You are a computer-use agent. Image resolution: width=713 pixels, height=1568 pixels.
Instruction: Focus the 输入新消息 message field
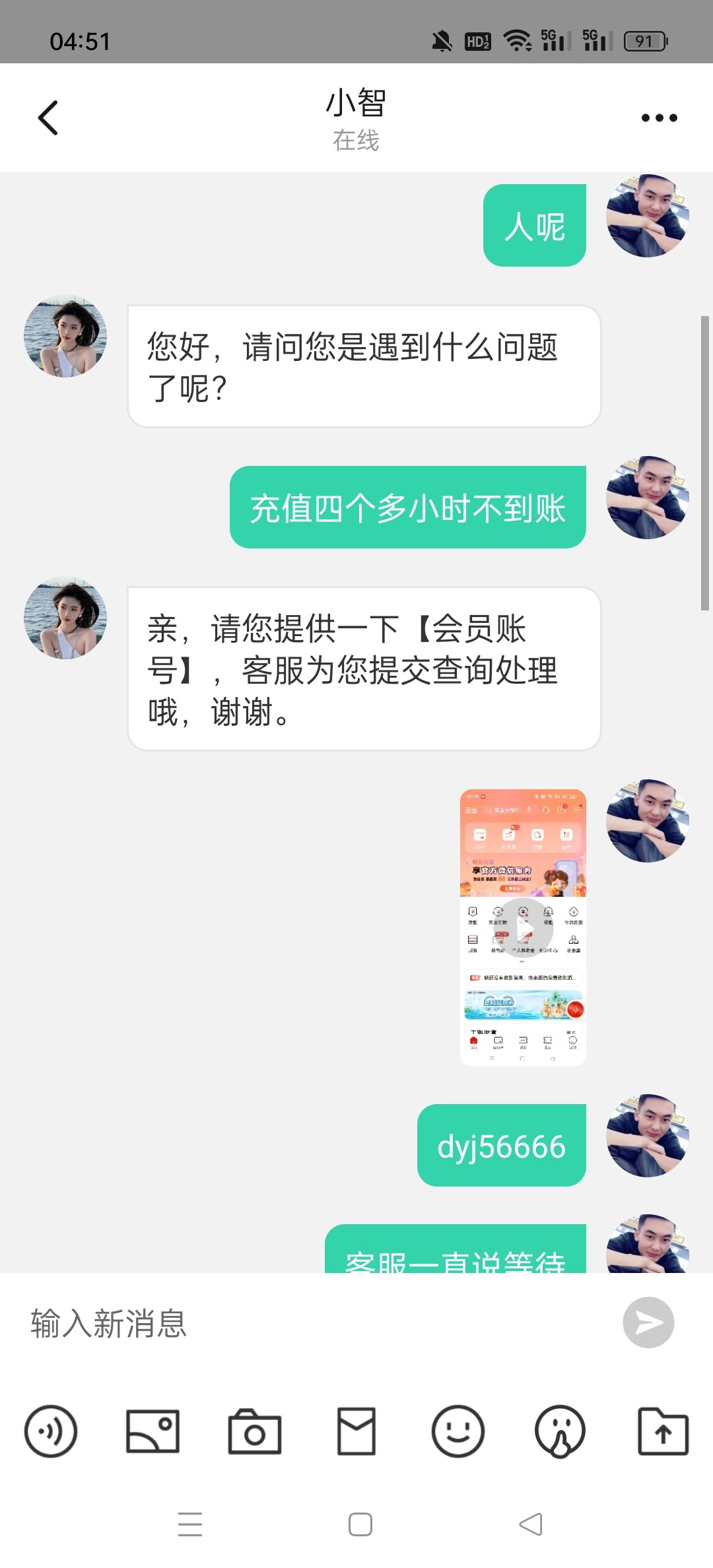point(317,1323)
